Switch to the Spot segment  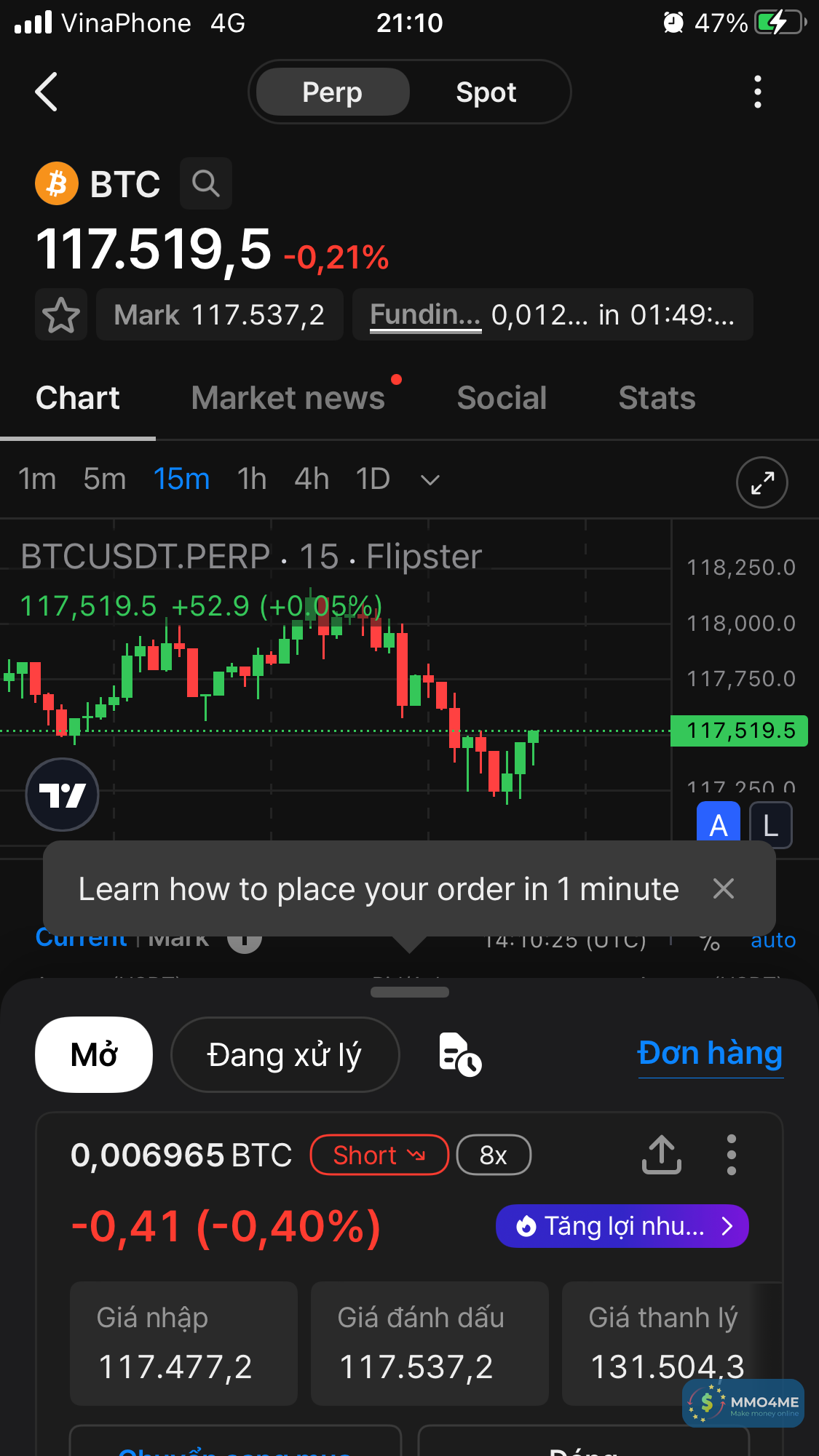486,92
